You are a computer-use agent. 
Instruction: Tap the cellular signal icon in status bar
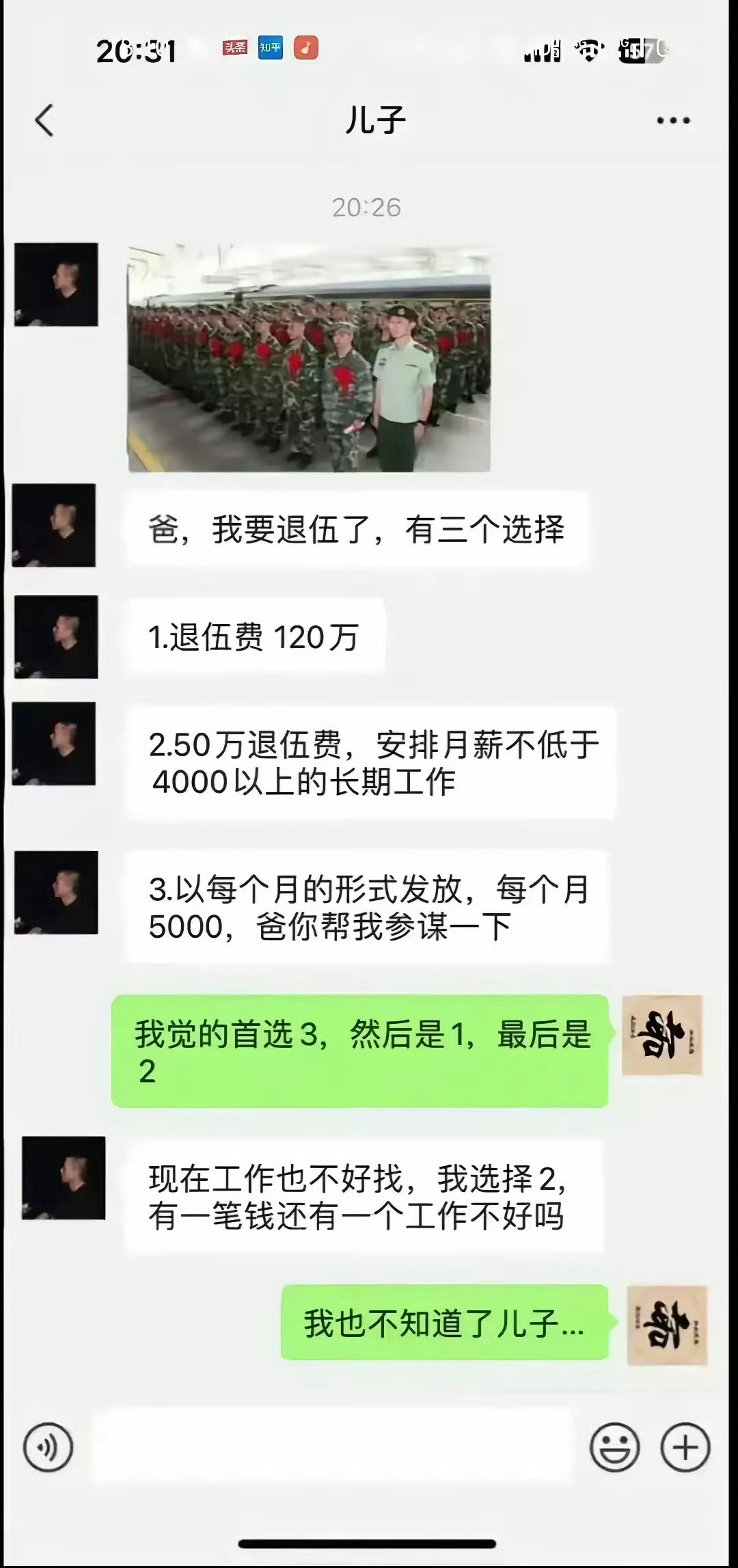[542, 51]
